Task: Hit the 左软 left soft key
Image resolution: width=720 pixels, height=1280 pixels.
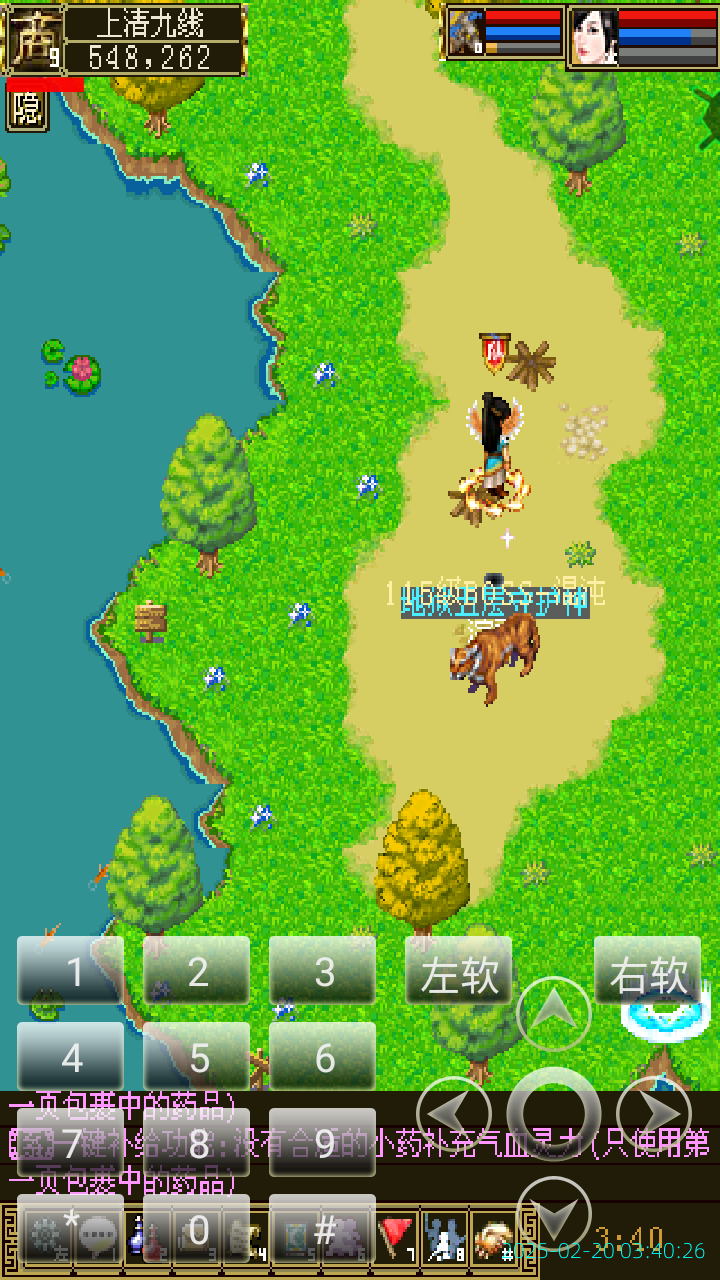Action: (459, 970)
